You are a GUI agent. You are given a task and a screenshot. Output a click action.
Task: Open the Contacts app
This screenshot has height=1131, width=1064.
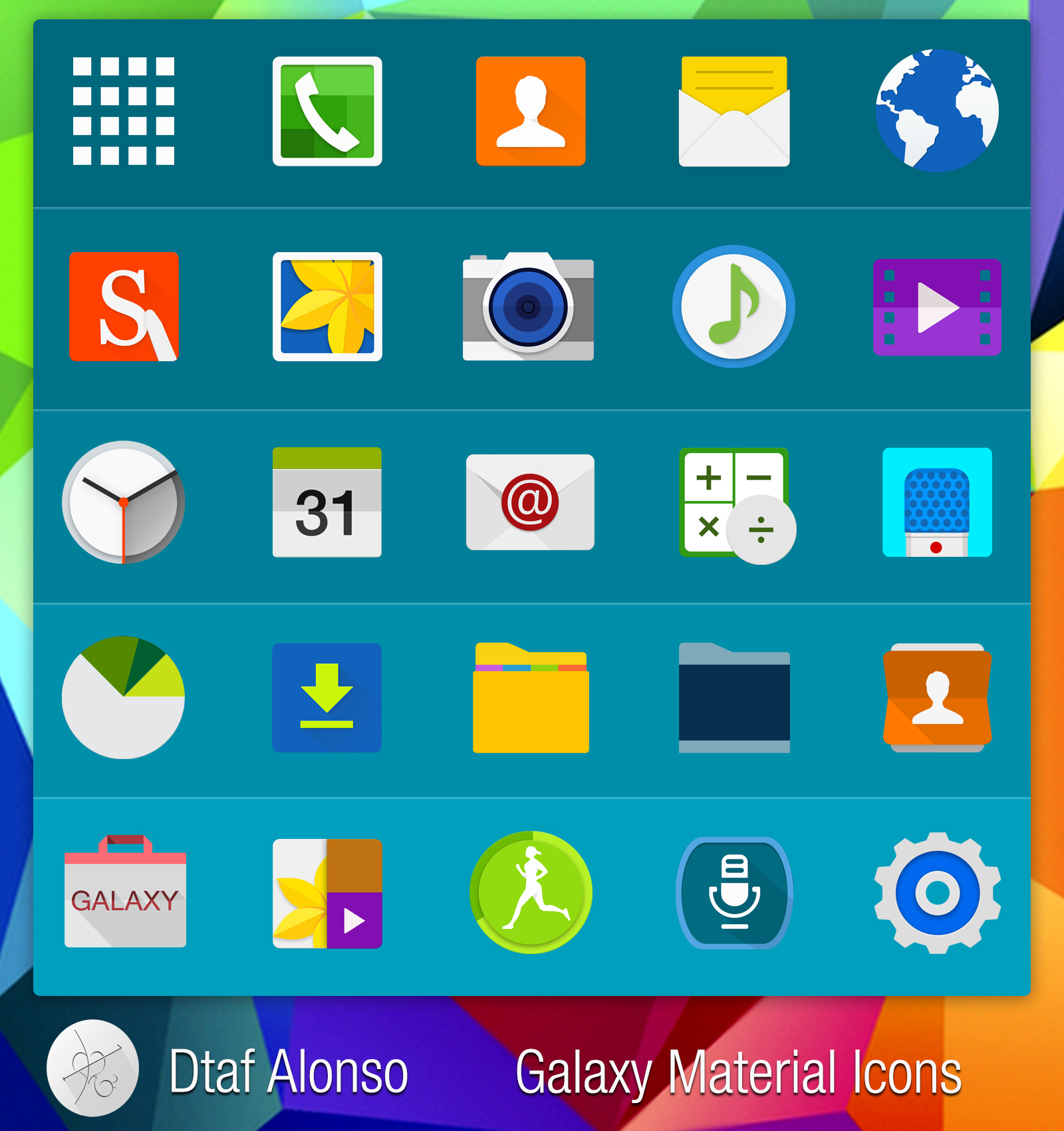[530, 112]
